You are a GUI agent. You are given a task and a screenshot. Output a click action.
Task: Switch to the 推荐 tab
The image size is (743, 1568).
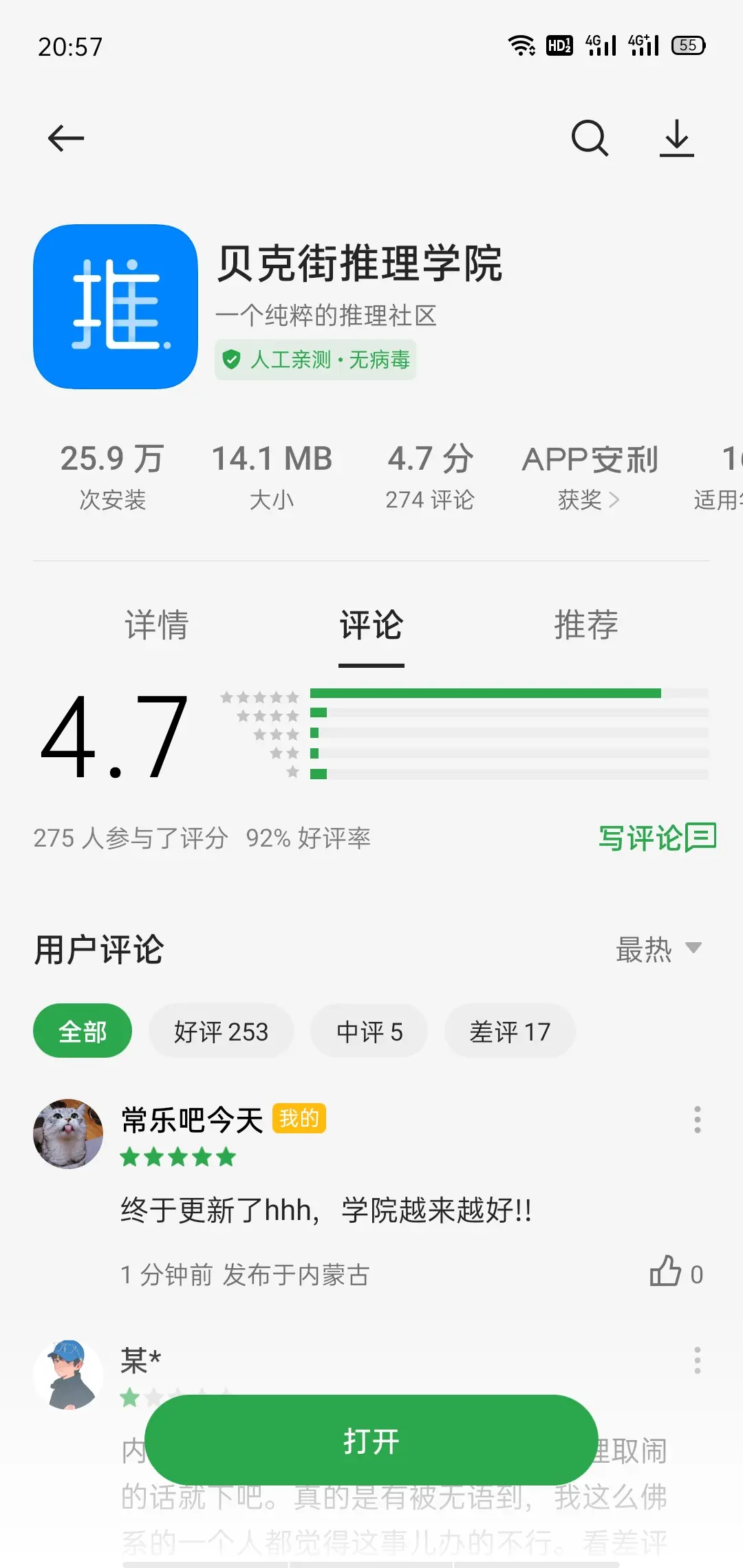pos(586,625)
